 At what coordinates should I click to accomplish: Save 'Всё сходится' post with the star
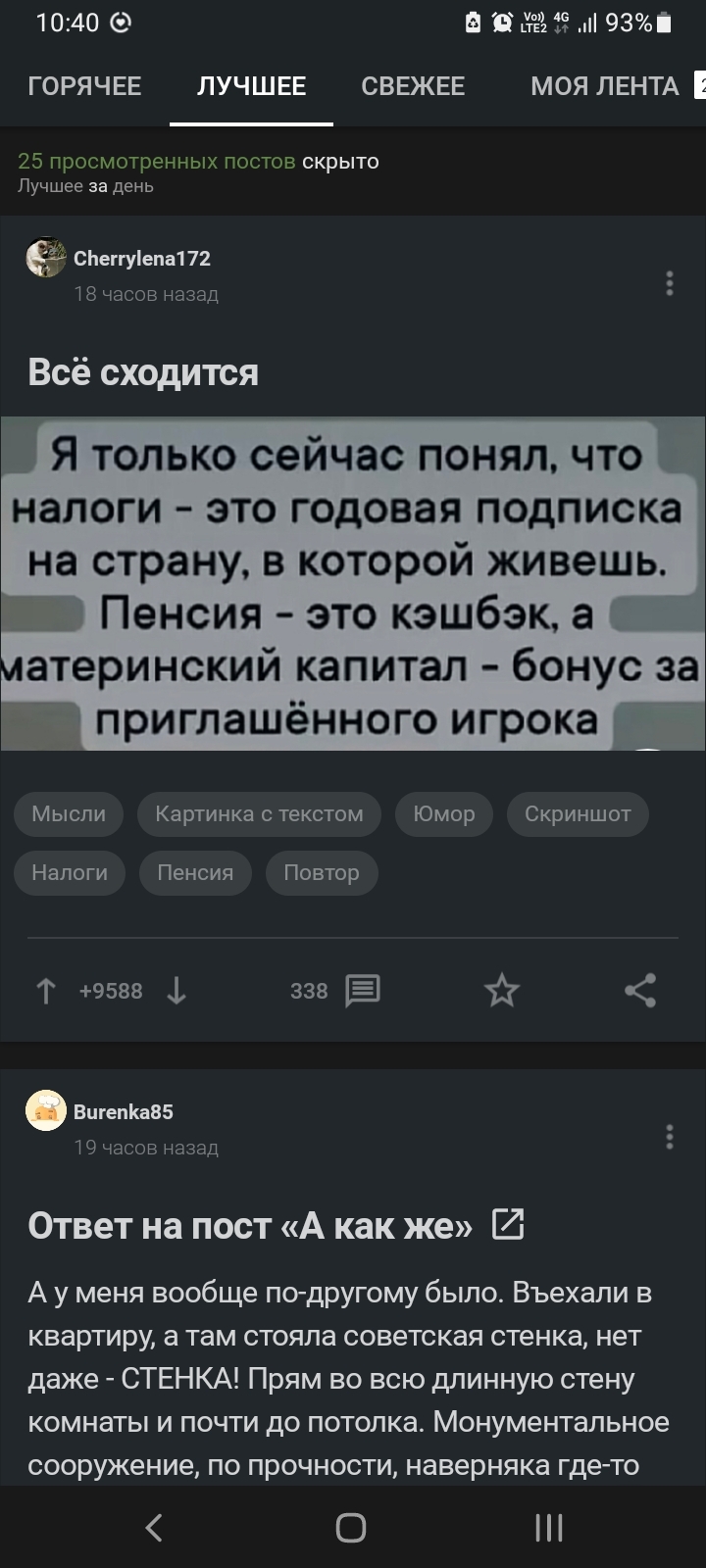coord(502,992)
